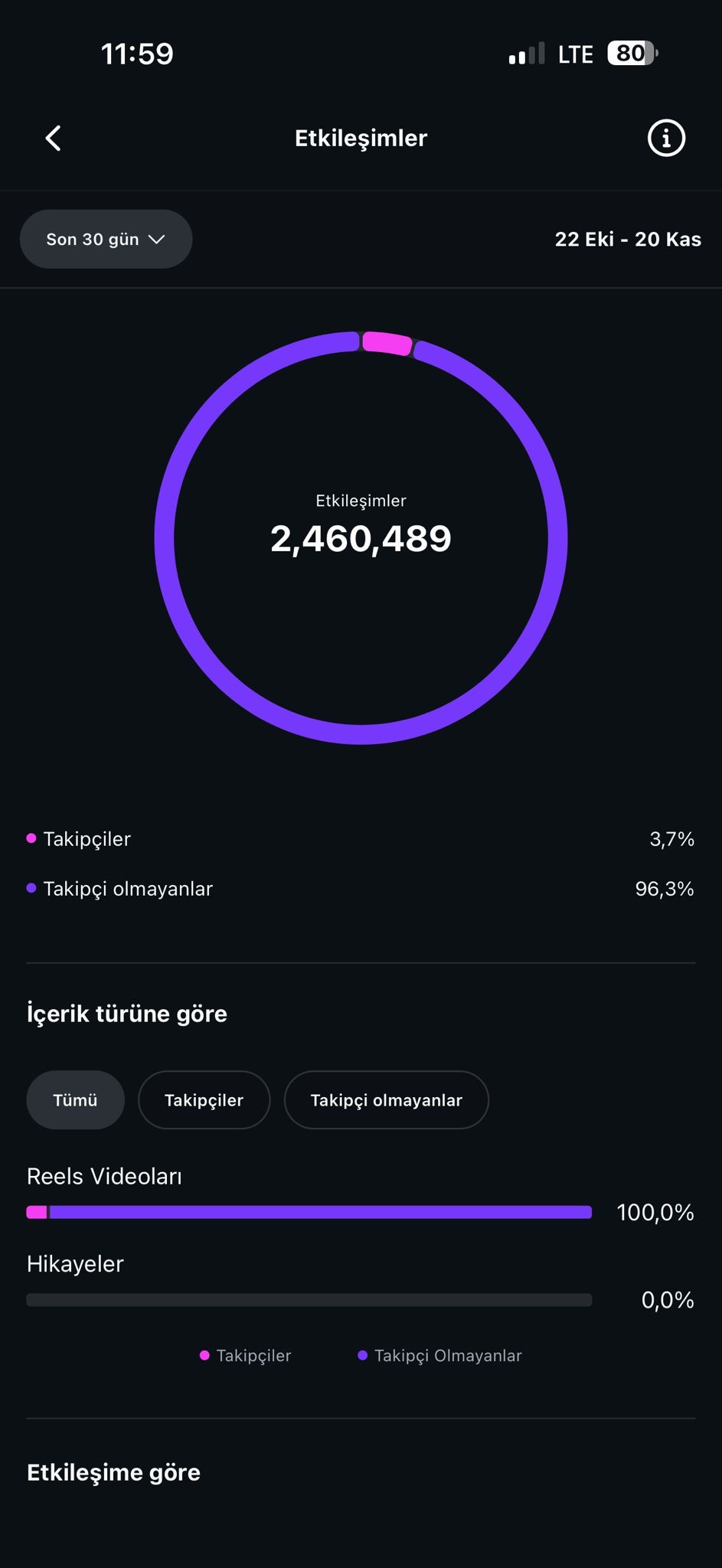The width and height of the screenshot is (722, 1568).
Task: Open the info icon in the header
Action: coord(666,139)
